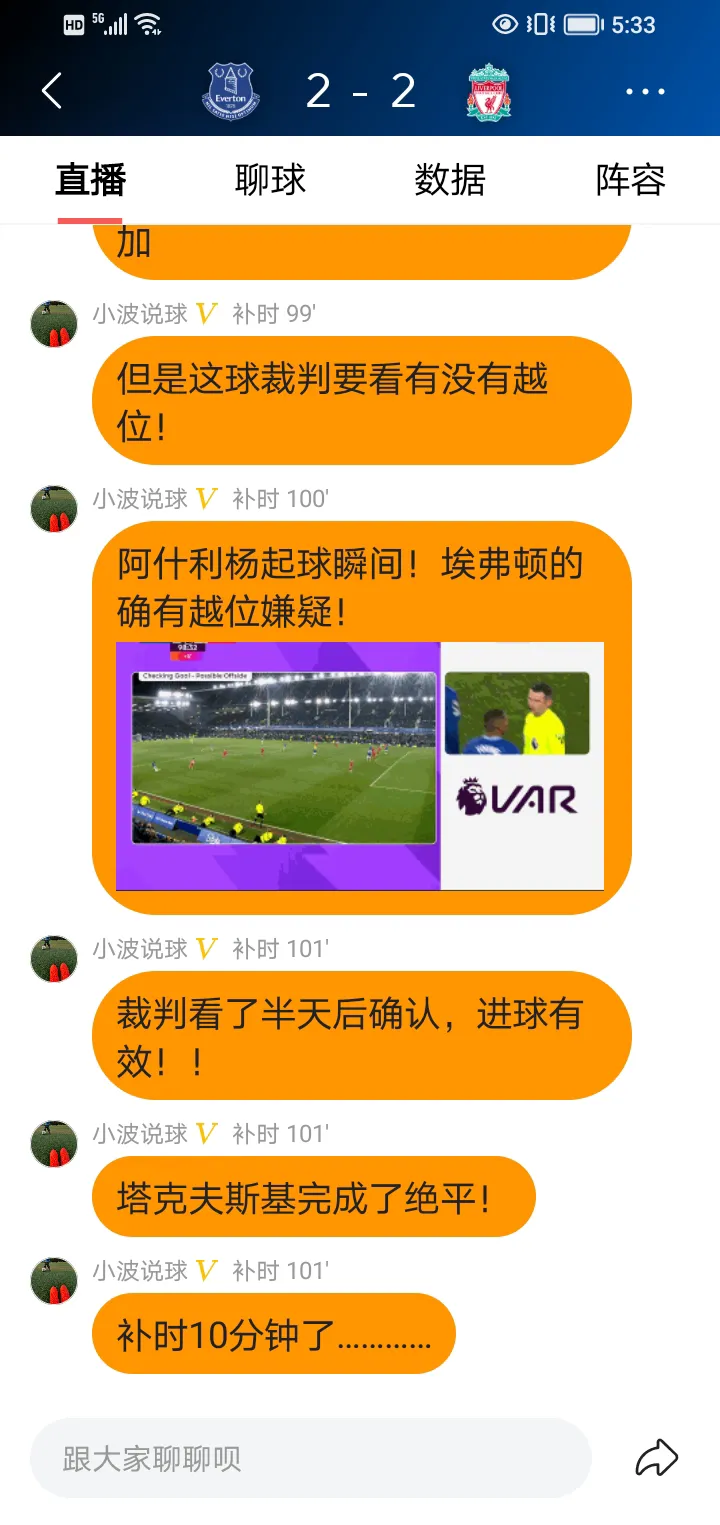The height and width of the screenshot is (1525, 720).
Task: Open the three-dot overflow menu
Action: tap(645, 91)
